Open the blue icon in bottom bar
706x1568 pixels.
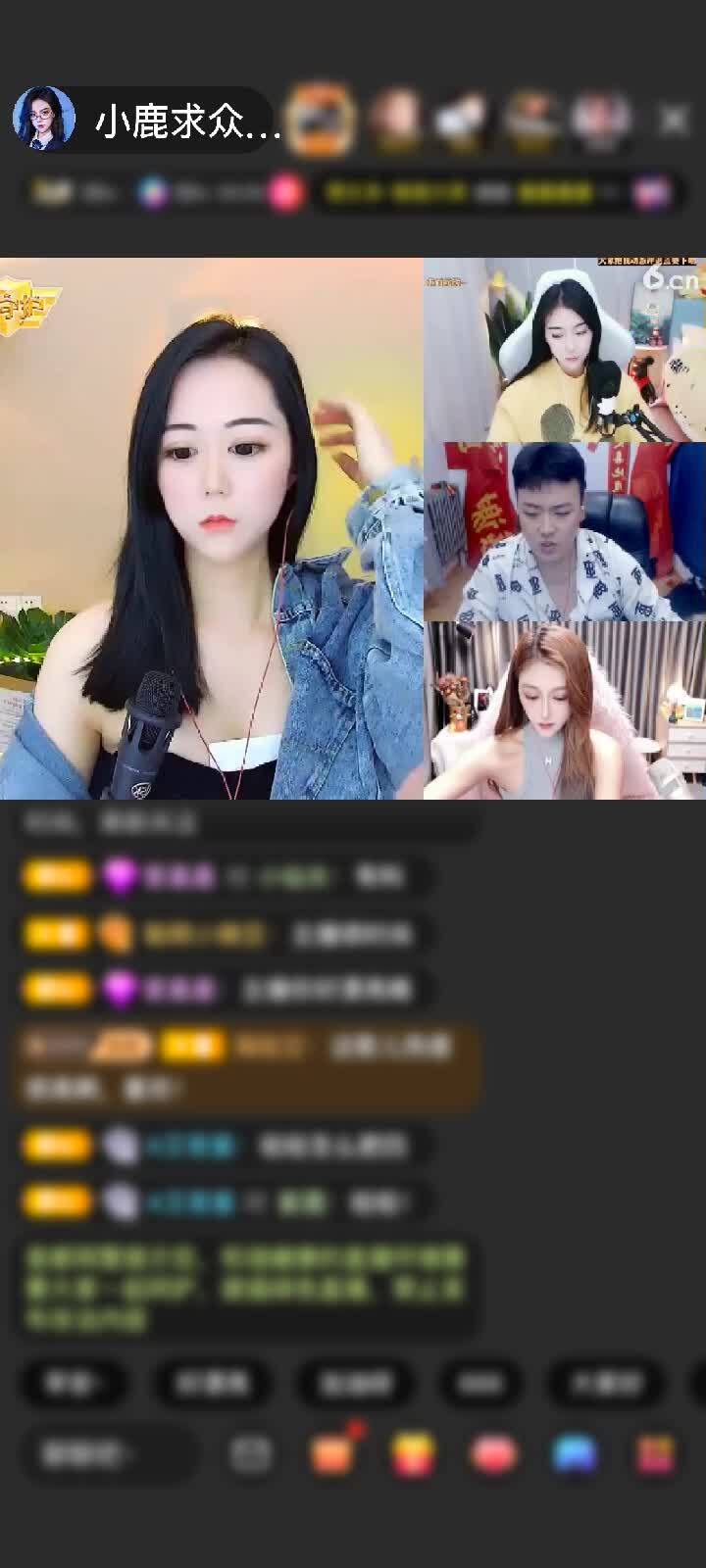[575, 1453]
